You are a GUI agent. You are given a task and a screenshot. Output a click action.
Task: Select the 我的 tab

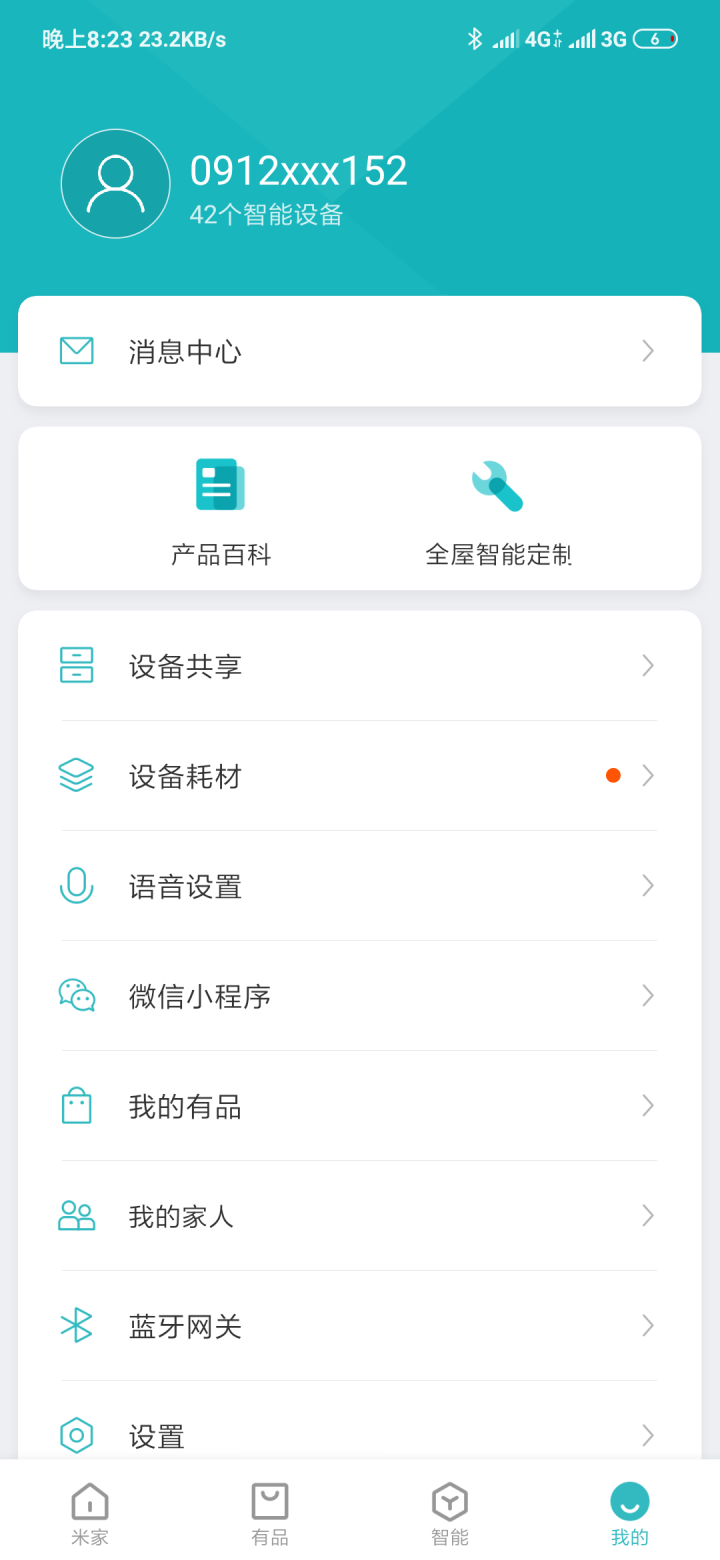[x=630, y=1514]
